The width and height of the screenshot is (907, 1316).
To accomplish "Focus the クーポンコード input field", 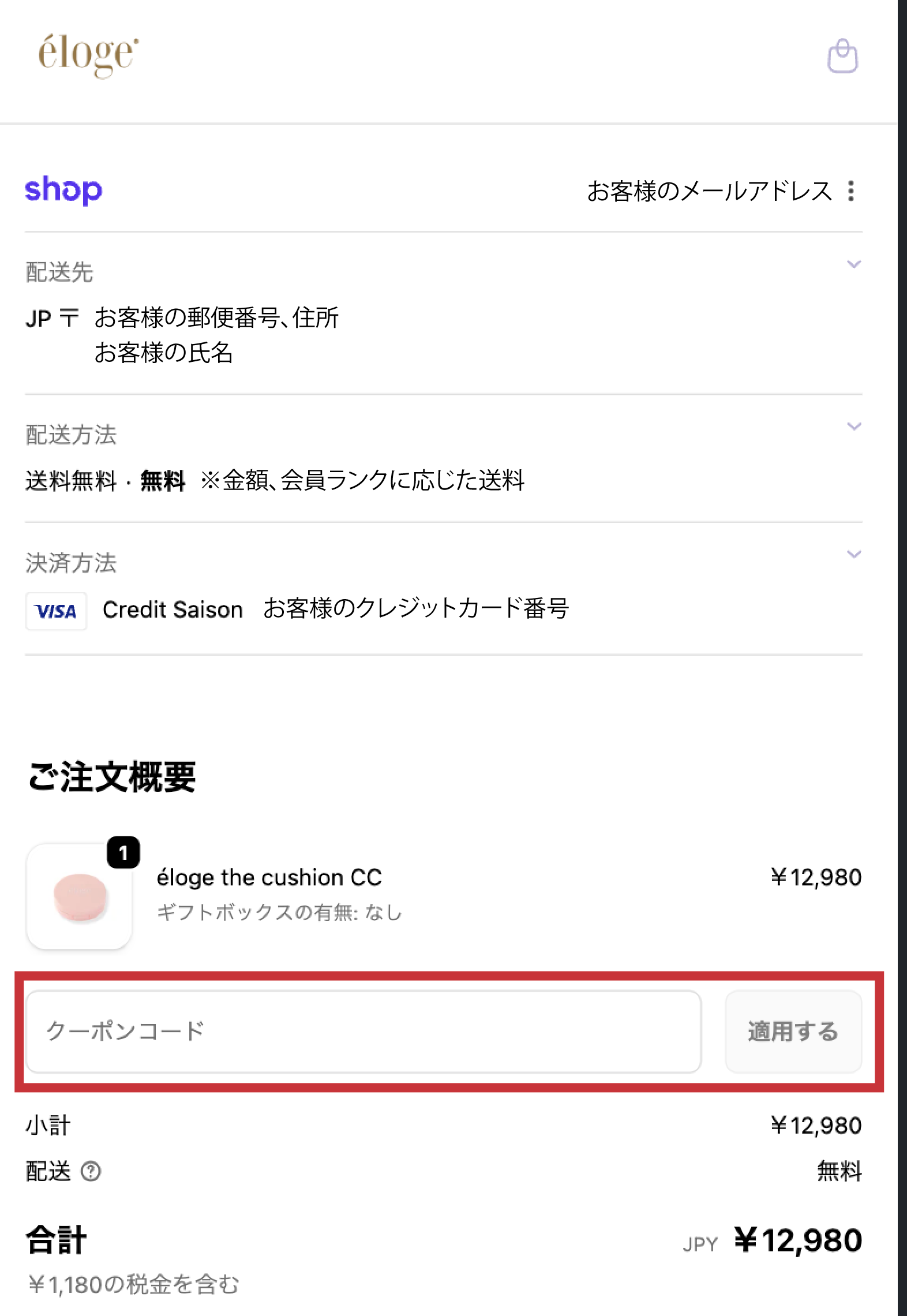I will tap(363, 1031).
